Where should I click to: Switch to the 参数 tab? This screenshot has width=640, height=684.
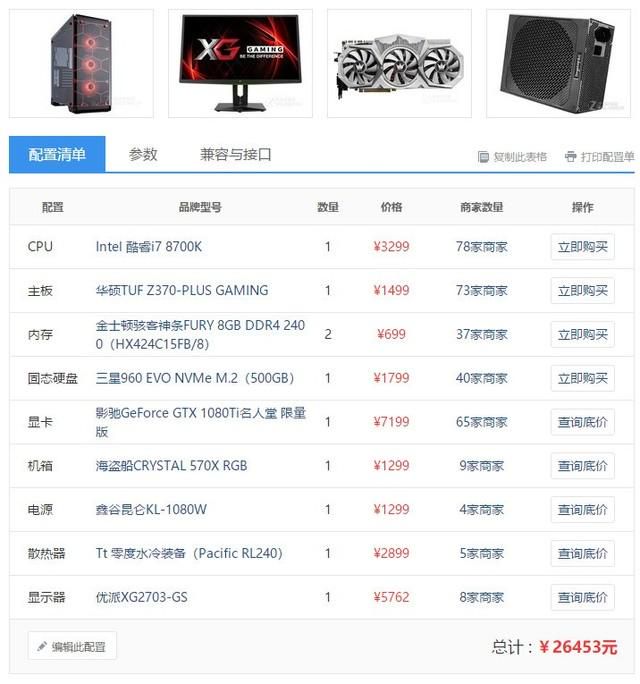[x=143, y=155]
